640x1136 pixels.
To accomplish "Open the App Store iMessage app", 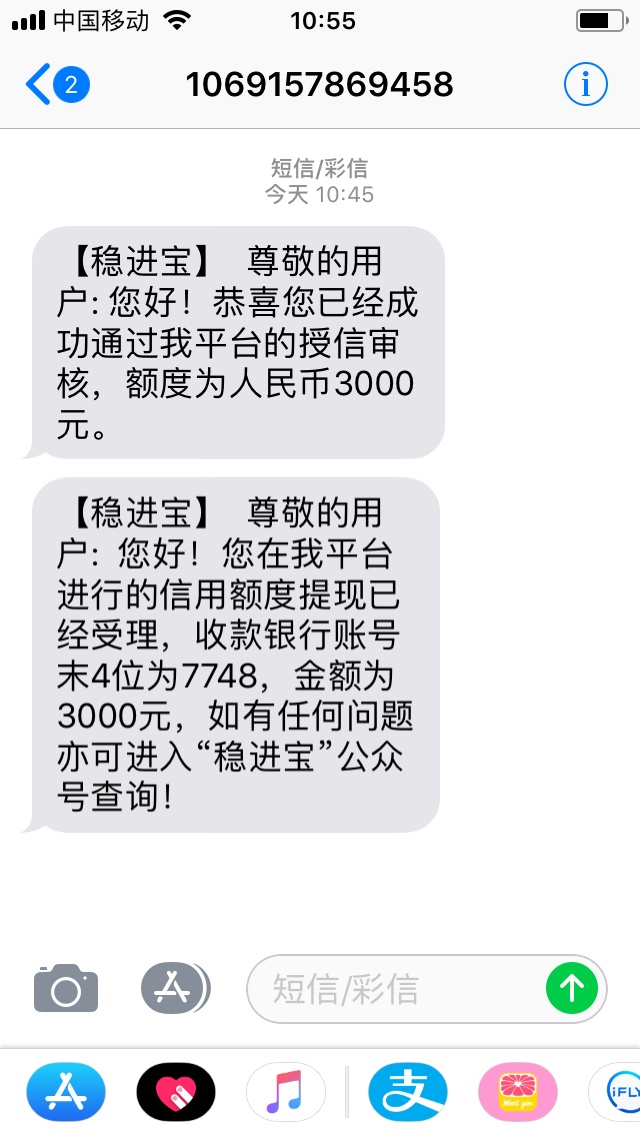I will 66,1092.
